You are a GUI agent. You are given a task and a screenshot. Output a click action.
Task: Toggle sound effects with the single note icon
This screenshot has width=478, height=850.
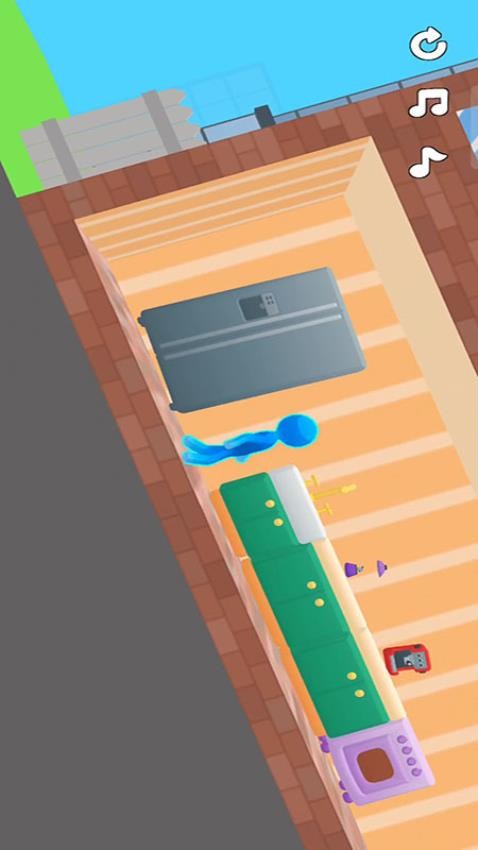[x=427, y=162]
